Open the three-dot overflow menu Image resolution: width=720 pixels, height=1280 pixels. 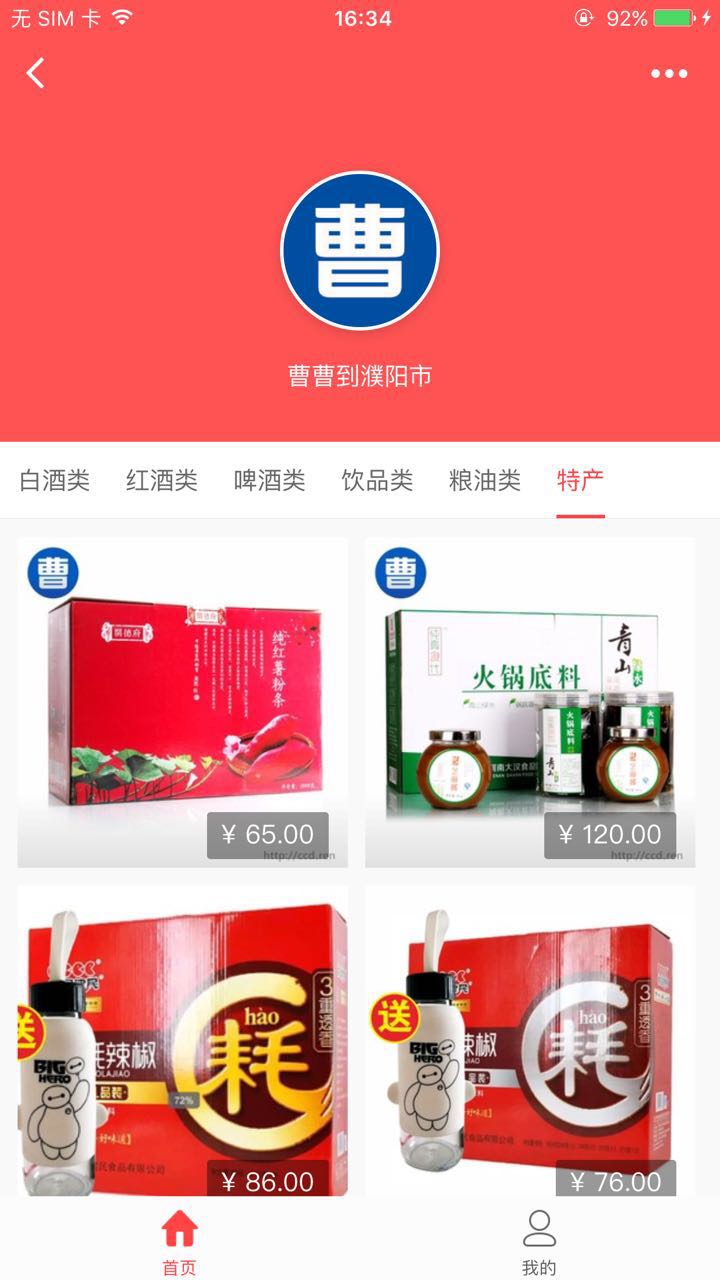[x=669, y=74]
